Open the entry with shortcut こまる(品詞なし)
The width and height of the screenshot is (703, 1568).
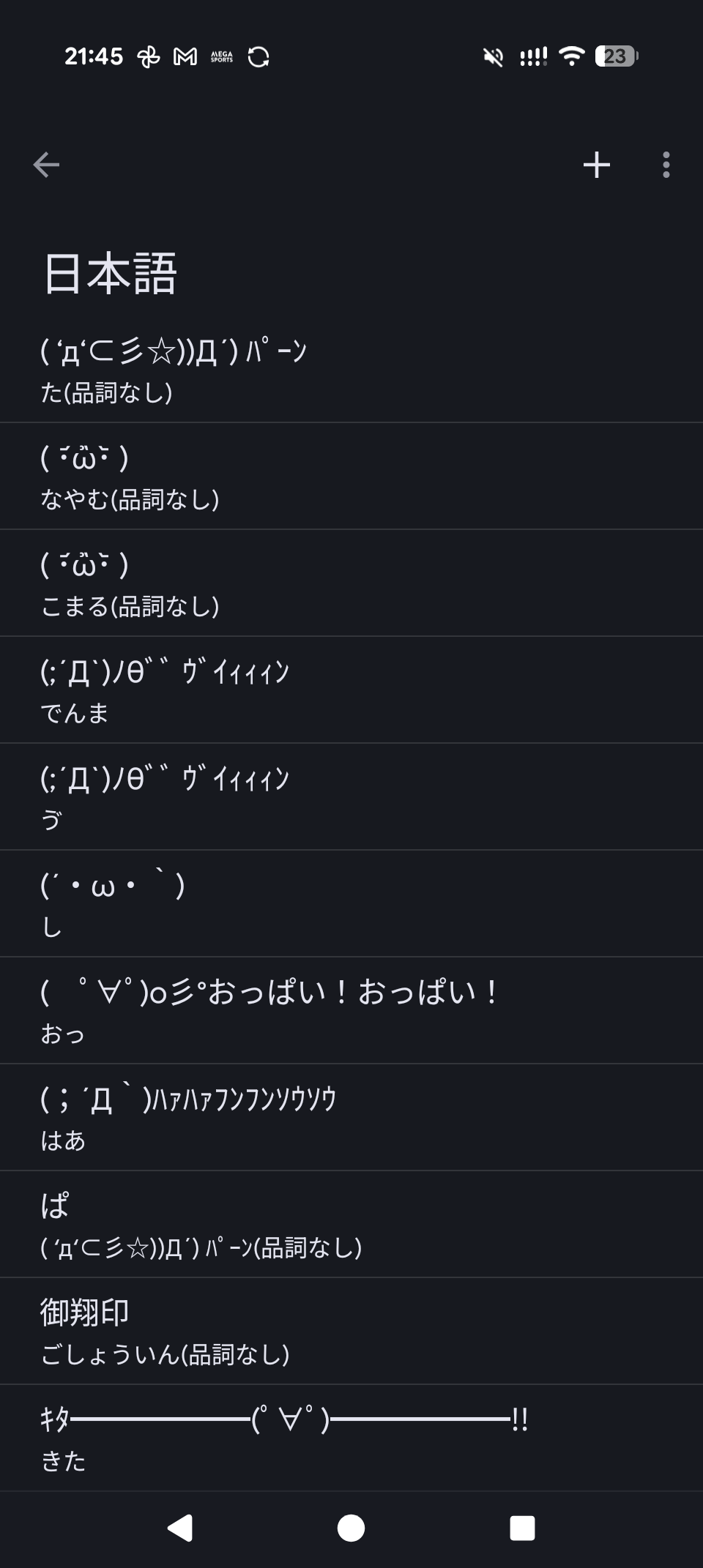tap(351, 583)
